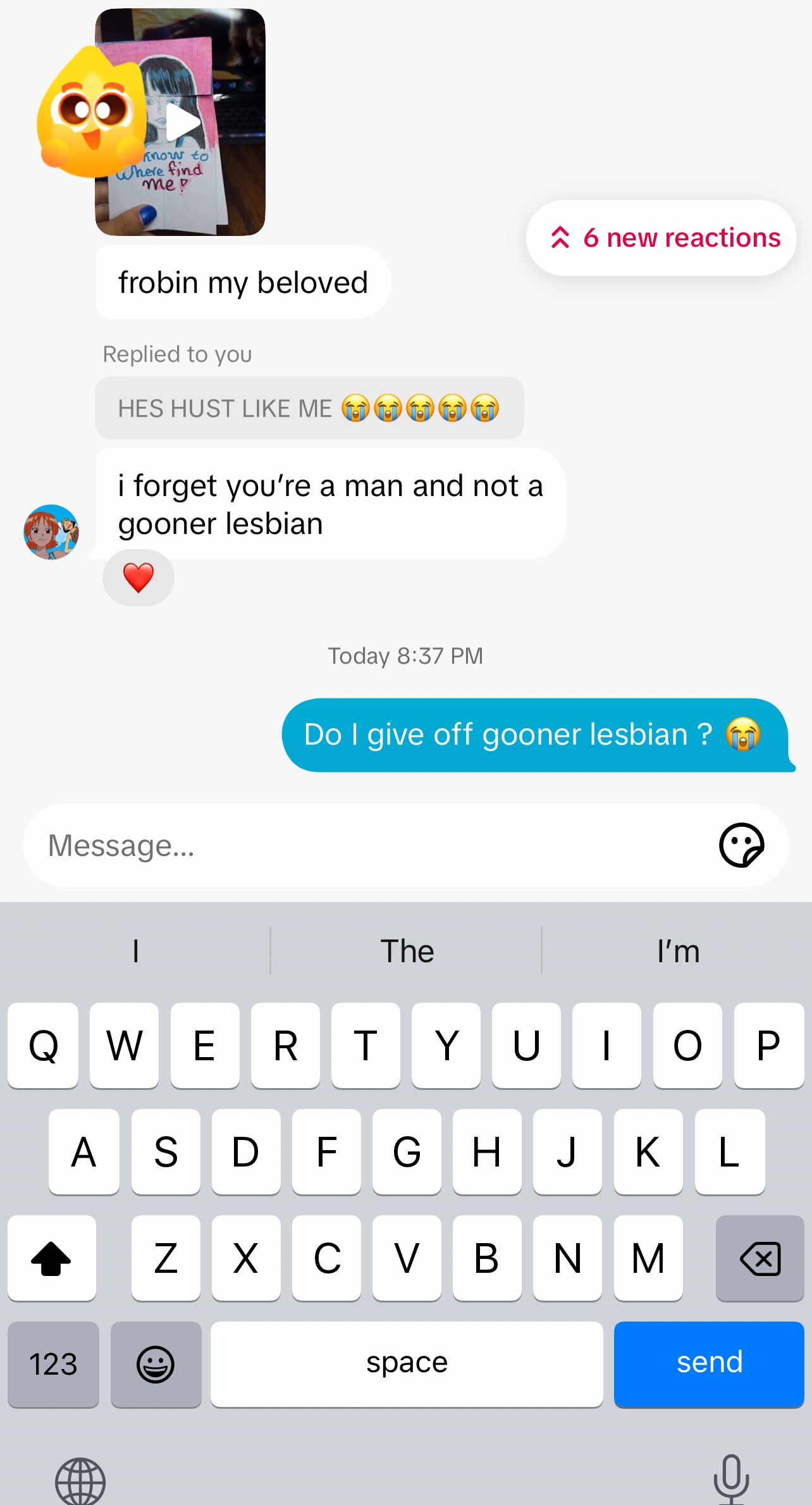Tap the heart reaction under the message
The image size is (812, 1505).
click(138, 578)
